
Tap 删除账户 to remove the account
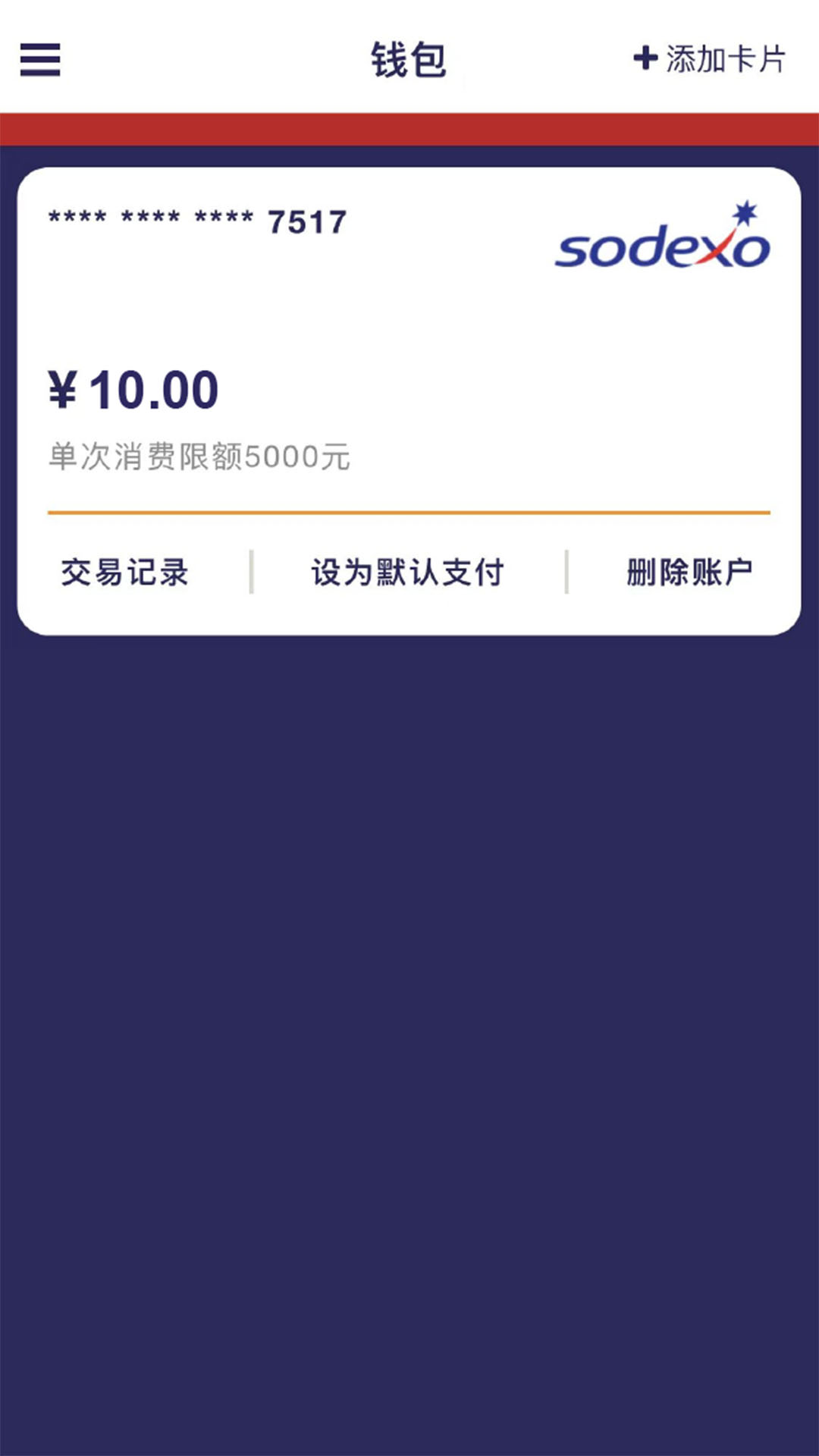click(x=689, y=573)
